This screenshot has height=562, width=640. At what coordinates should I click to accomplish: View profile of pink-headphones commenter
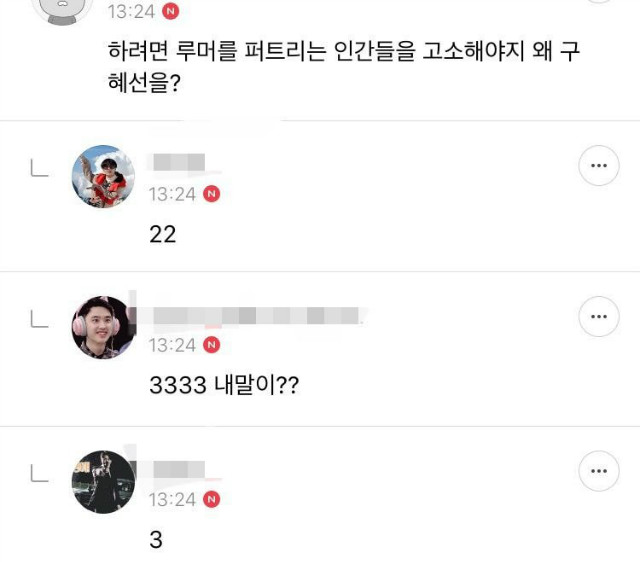coord(103,327)
